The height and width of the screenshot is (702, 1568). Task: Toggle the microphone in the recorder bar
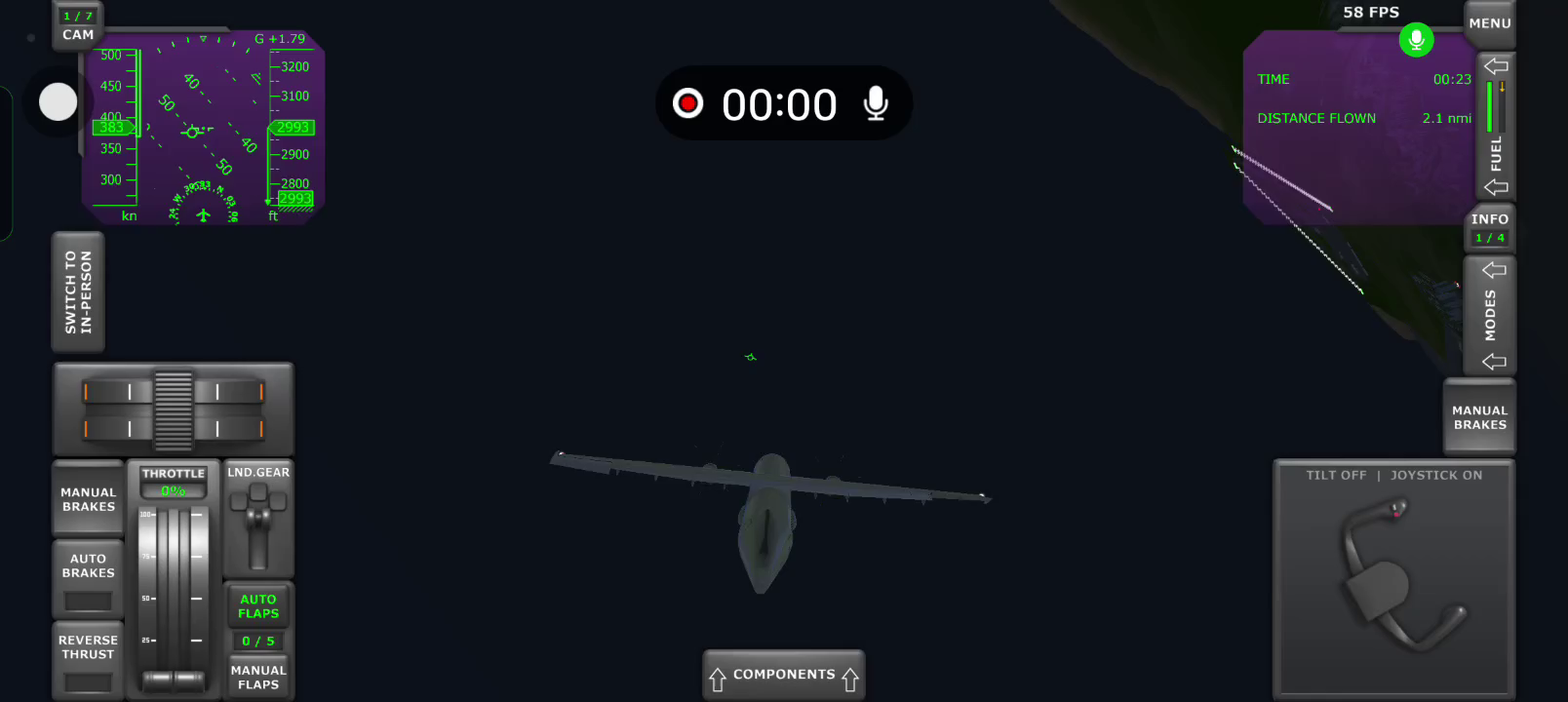click(876, 103)
